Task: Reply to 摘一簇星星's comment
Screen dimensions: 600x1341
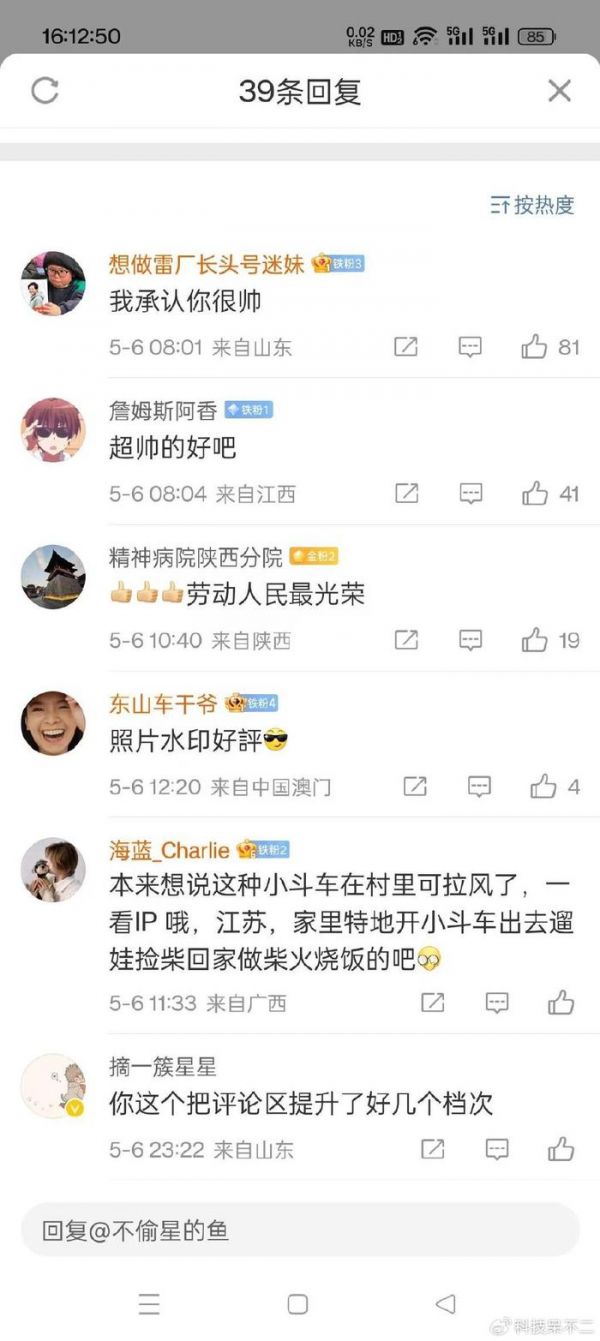Action: click(x=497, y=1149)
